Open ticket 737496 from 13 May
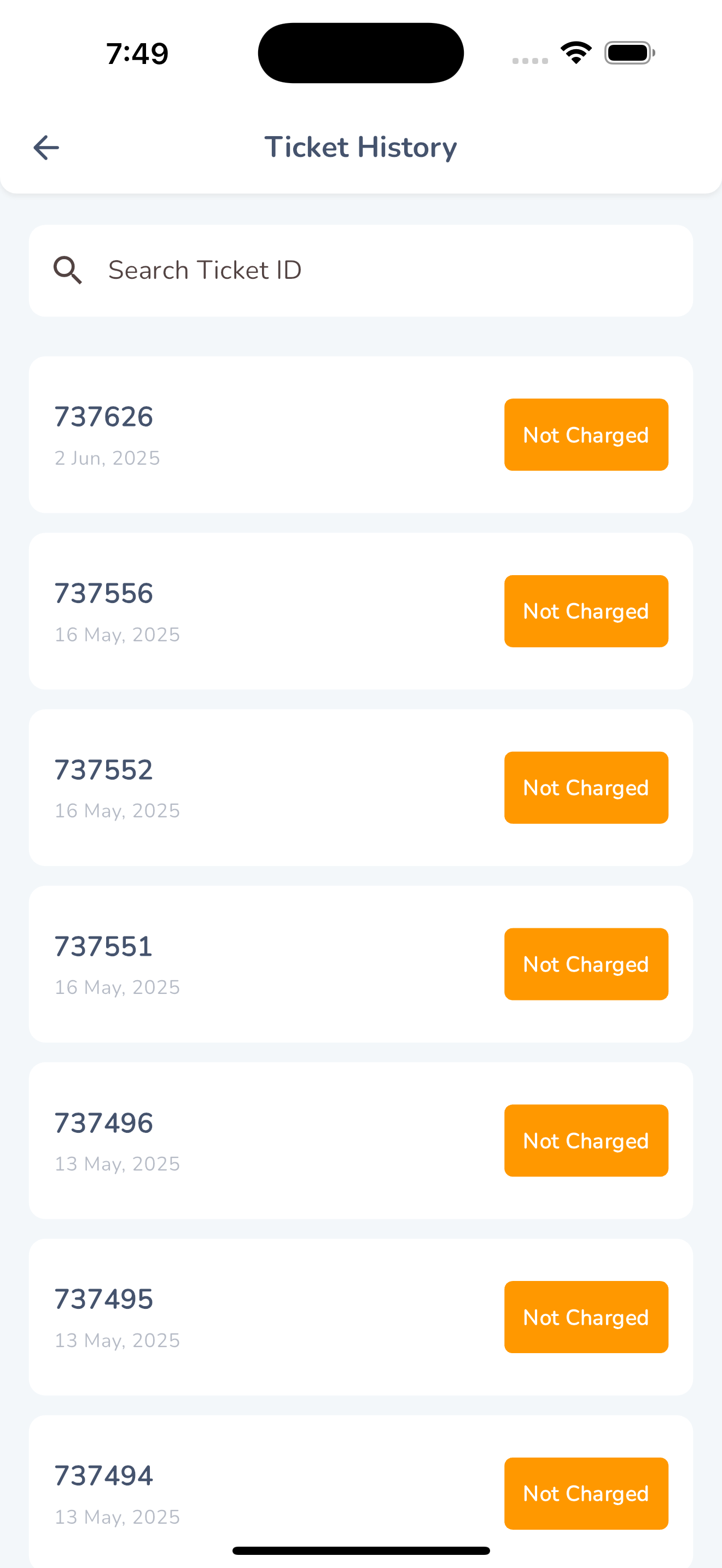 click(361, 1140)
